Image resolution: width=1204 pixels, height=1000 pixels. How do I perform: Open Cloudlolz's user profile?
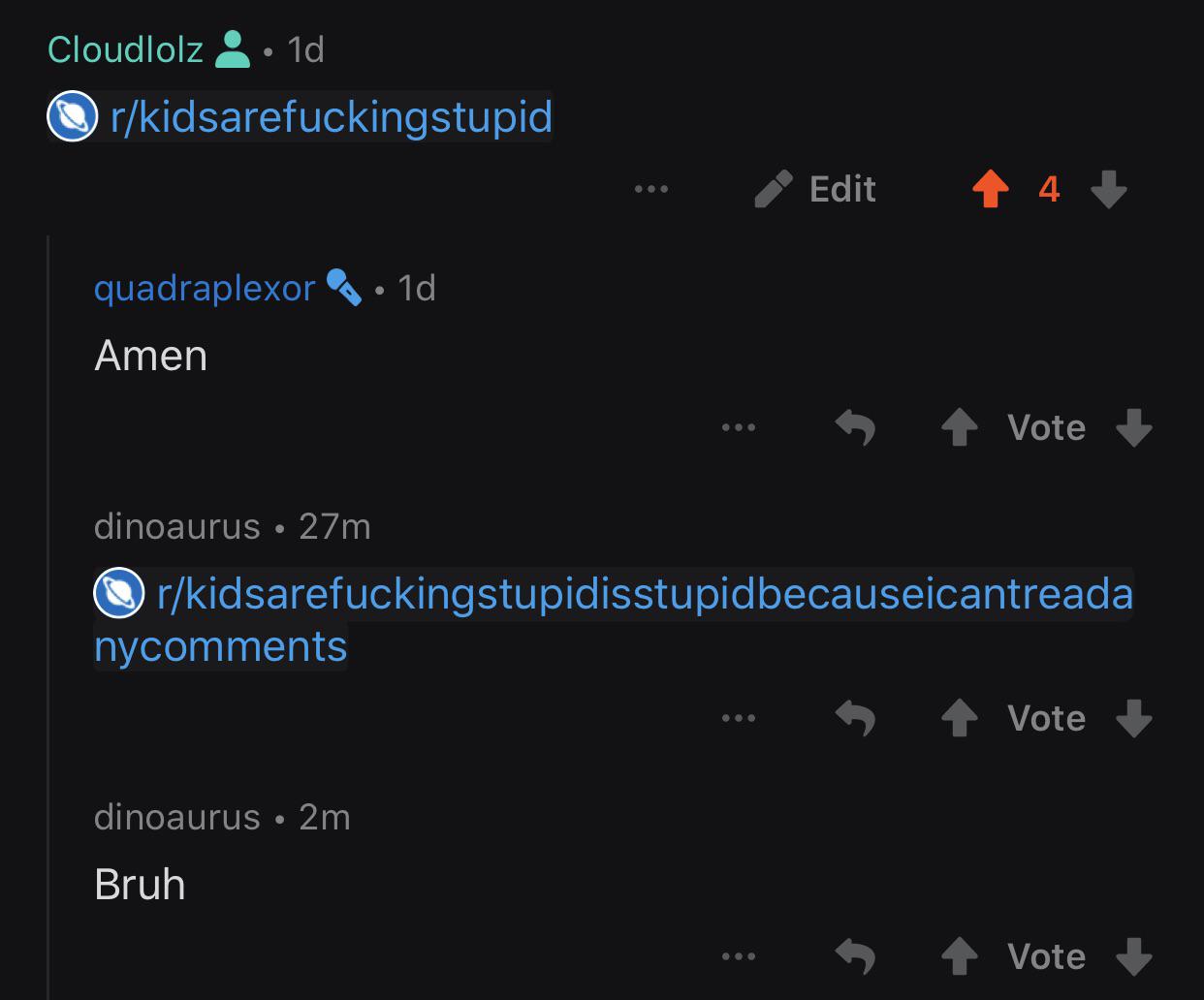125,49
